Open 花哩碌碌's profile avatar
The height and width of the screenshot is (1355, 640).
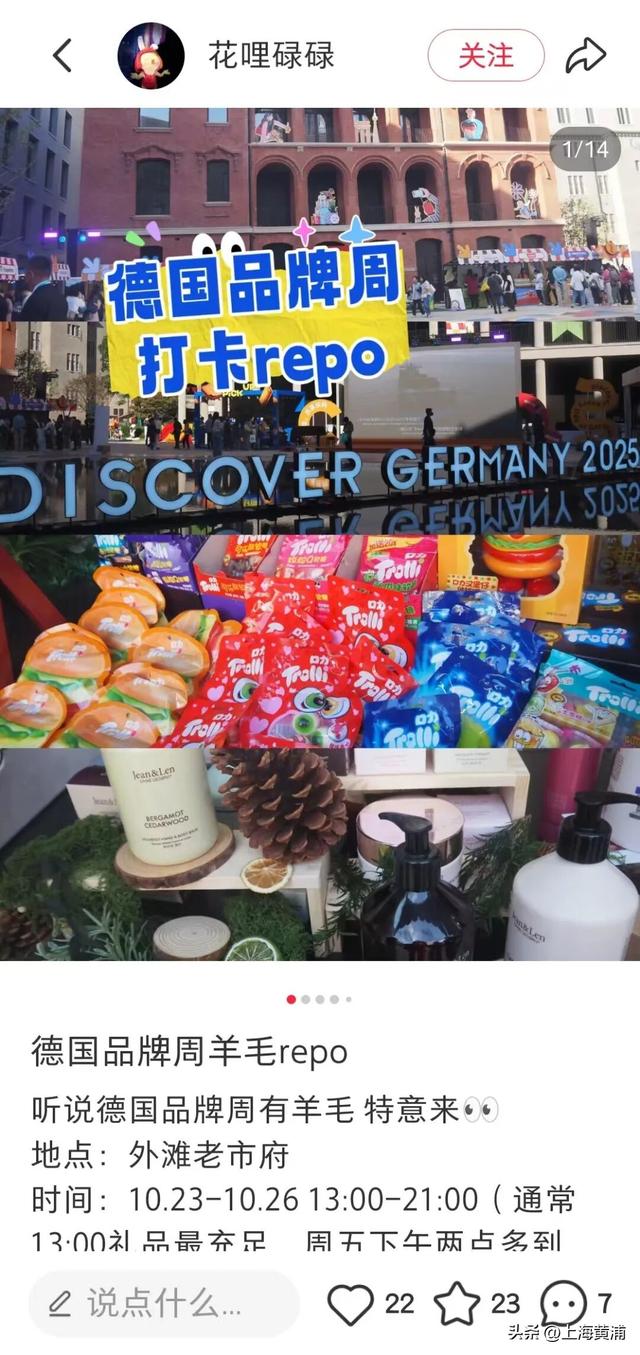151,56
